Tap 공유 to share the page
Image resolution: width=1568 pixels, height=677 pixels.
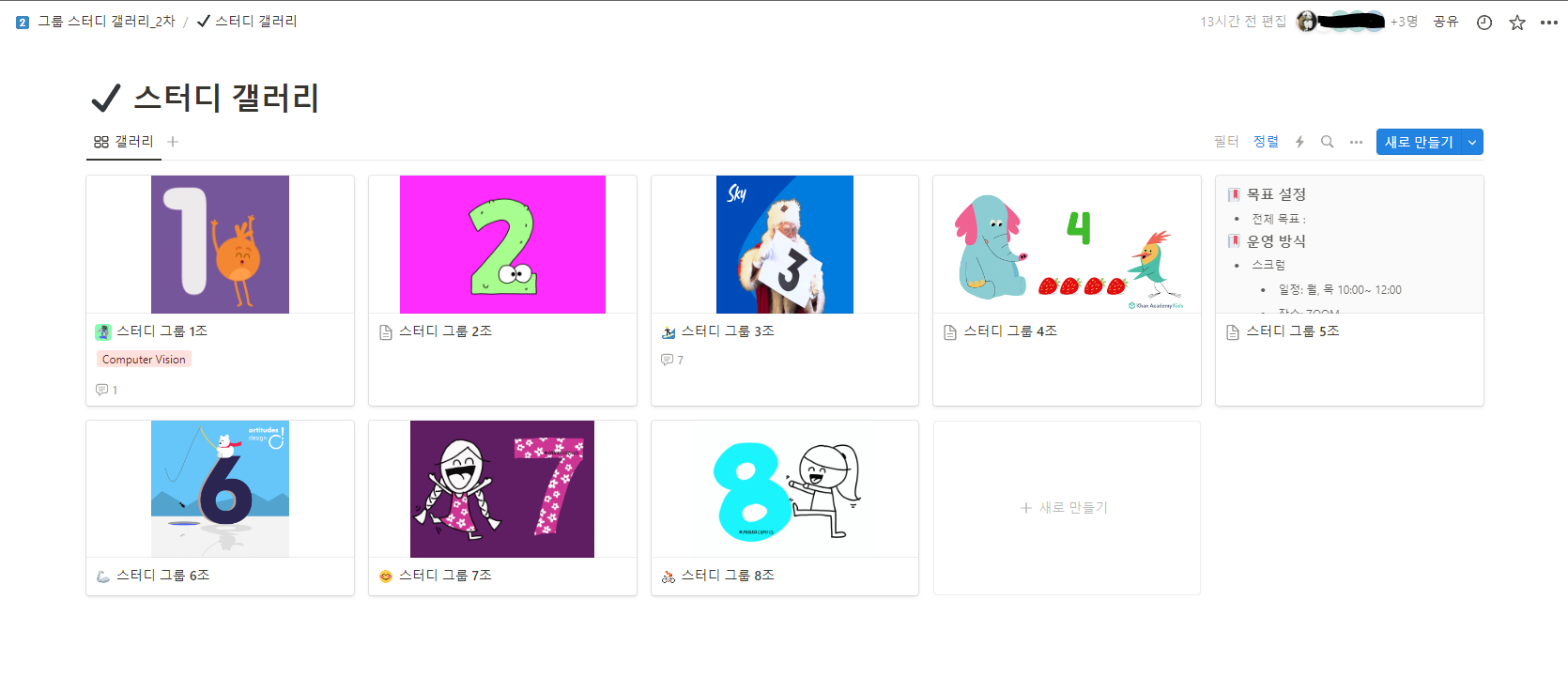coord(1445,22)
